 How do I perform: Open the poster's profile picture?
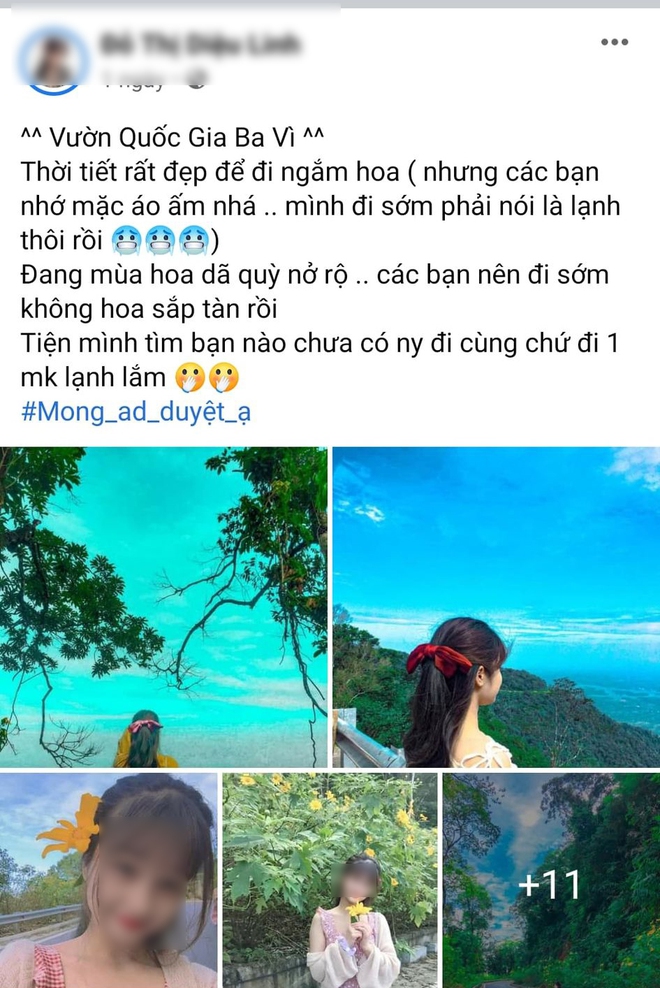pyautogui.click(x=54, y=60)
